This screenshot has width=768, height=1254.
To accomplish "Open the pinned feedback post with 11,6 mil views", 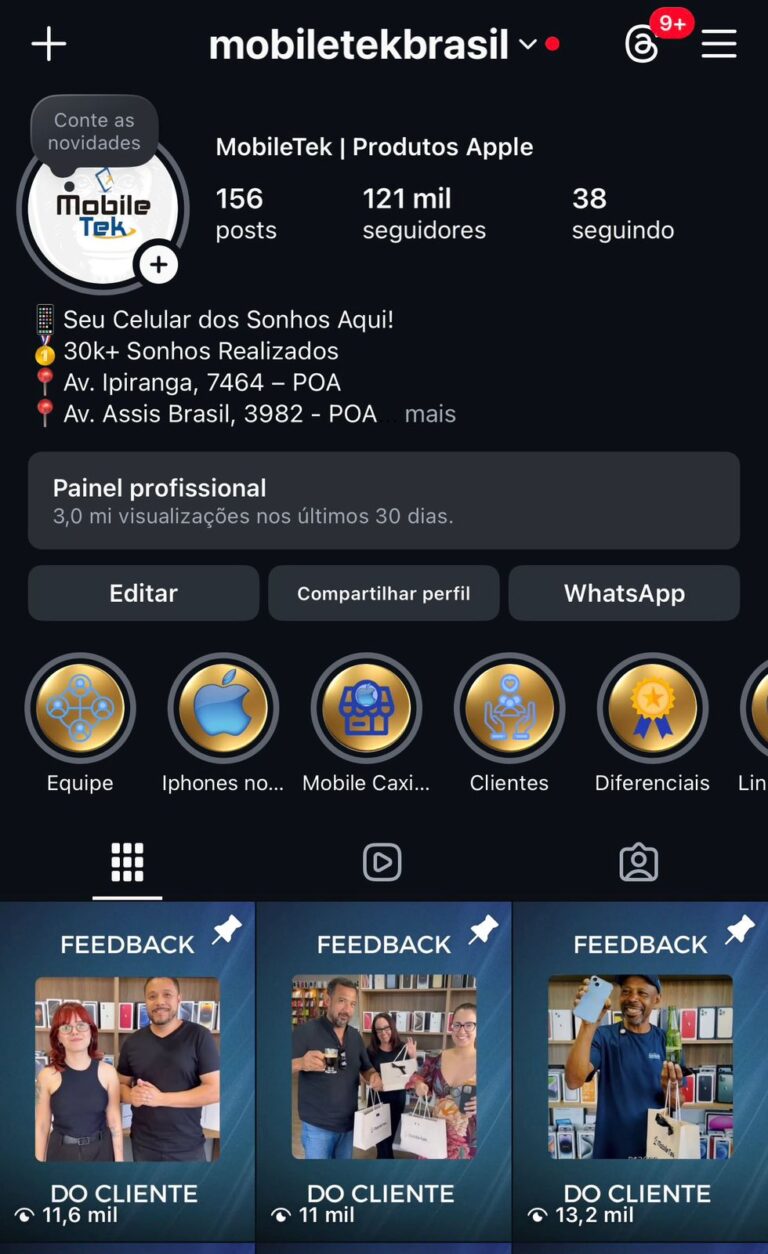I will coord(127,1070).
